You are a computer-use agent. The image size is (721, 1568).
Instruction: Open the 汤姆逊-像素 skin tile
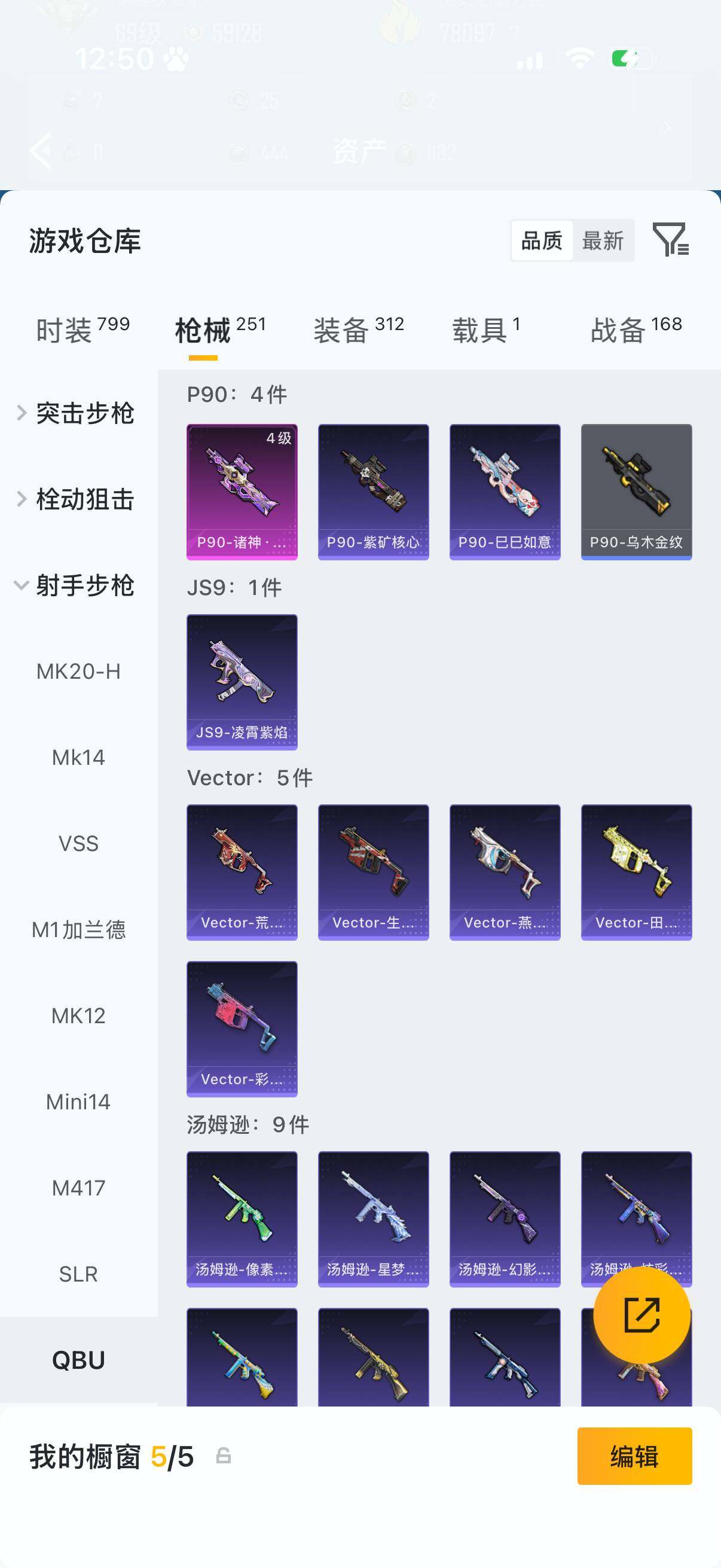point(242,1219)
